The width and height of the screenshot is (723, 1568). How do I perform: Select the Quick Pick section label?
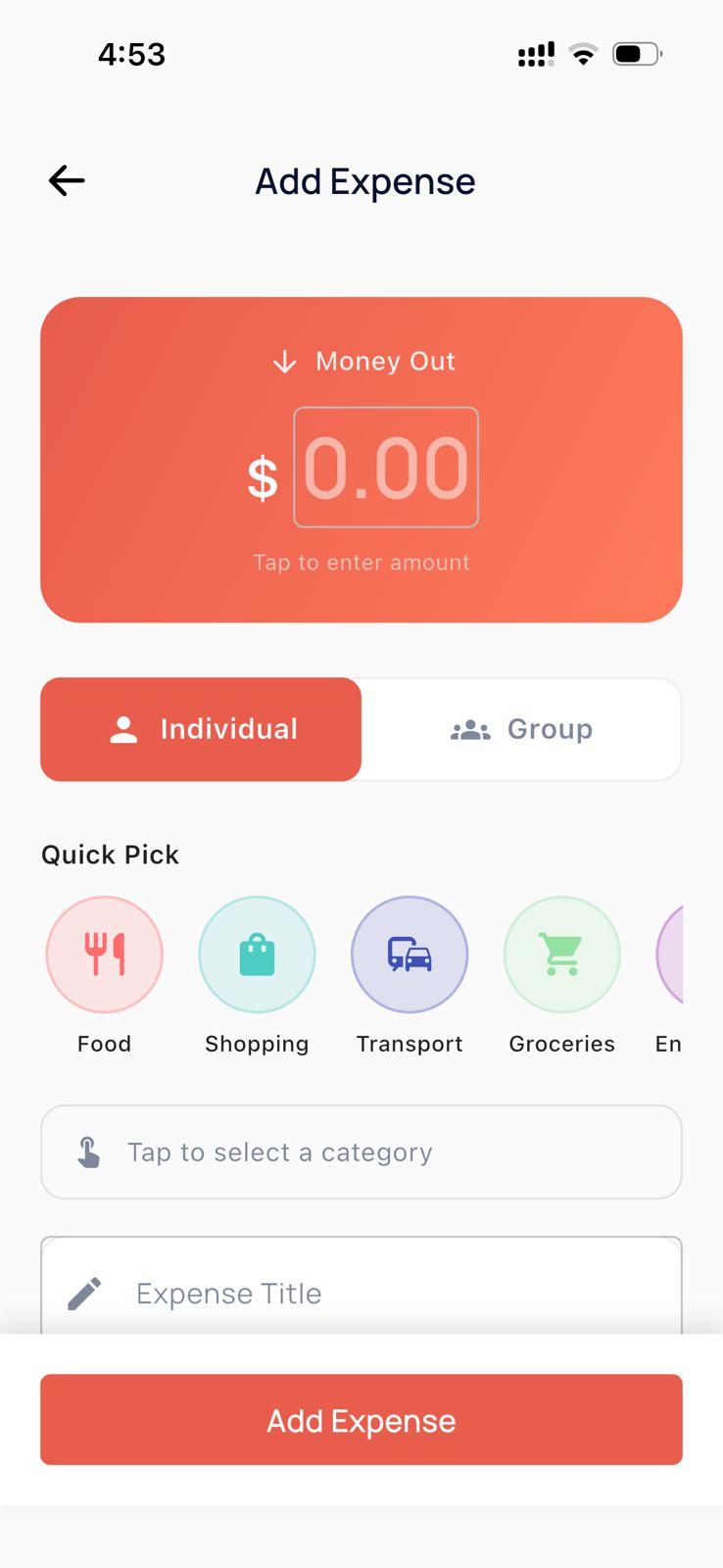pos(109,854)
